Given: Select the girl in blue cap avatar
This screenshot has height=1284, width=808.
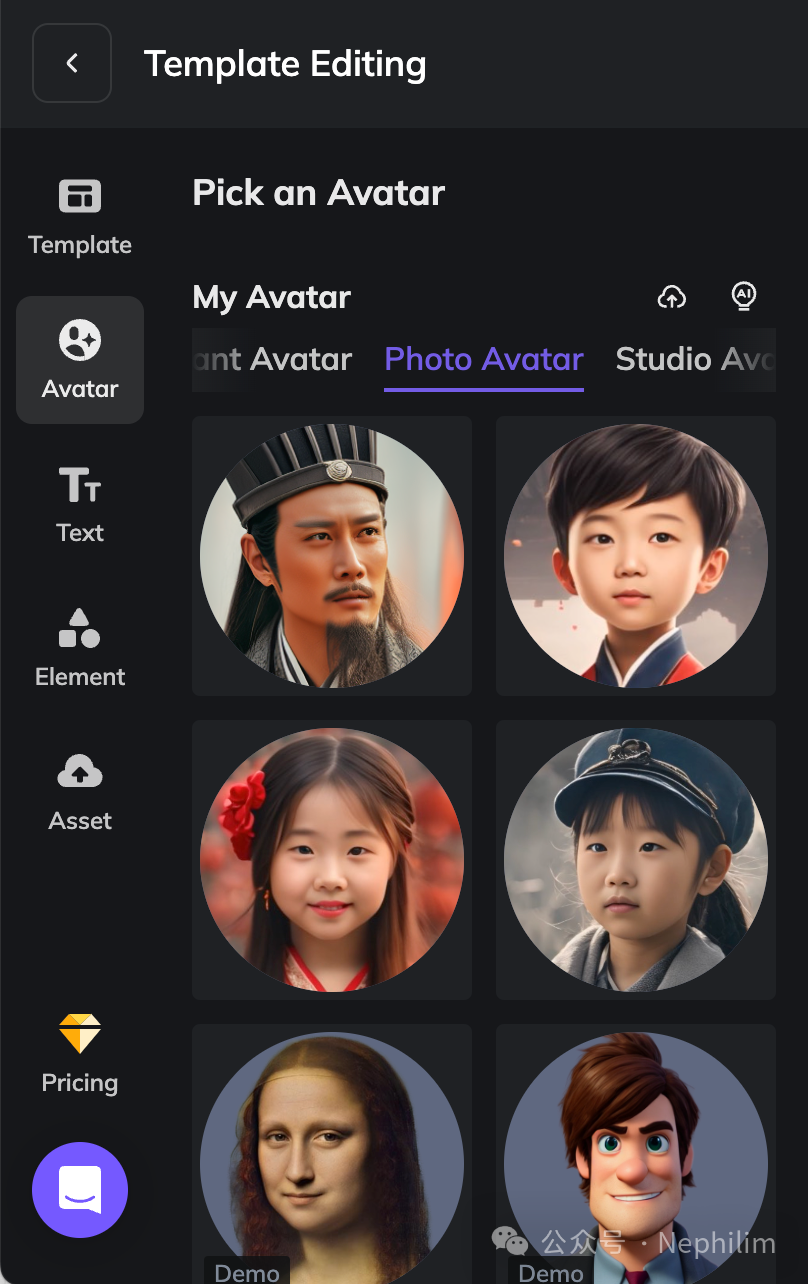Looking at the screenshot, I should pos(636,860).
